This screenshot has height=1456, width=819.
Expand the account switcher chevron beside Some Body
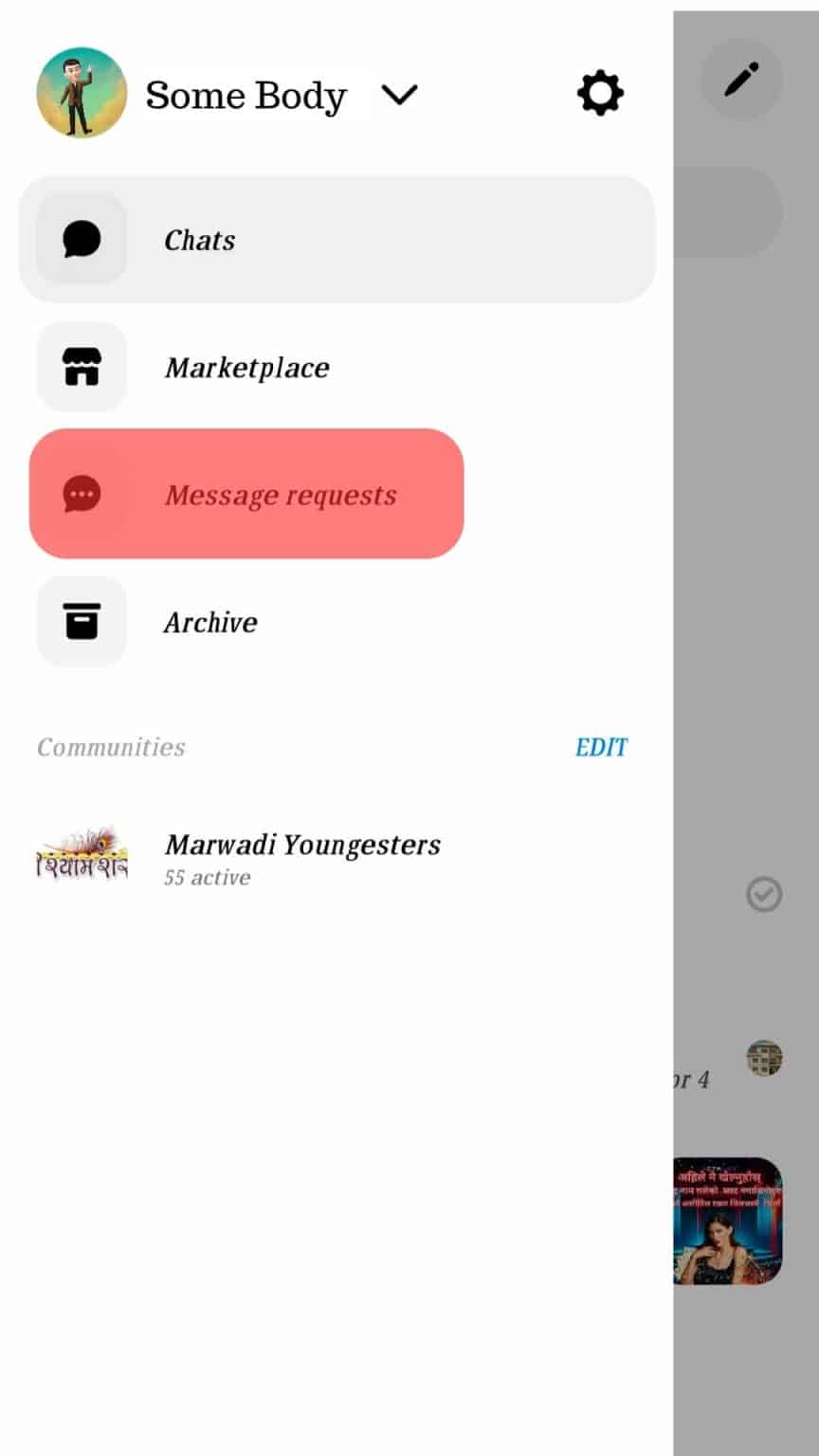pyautogui.click(x=399, y=94)
